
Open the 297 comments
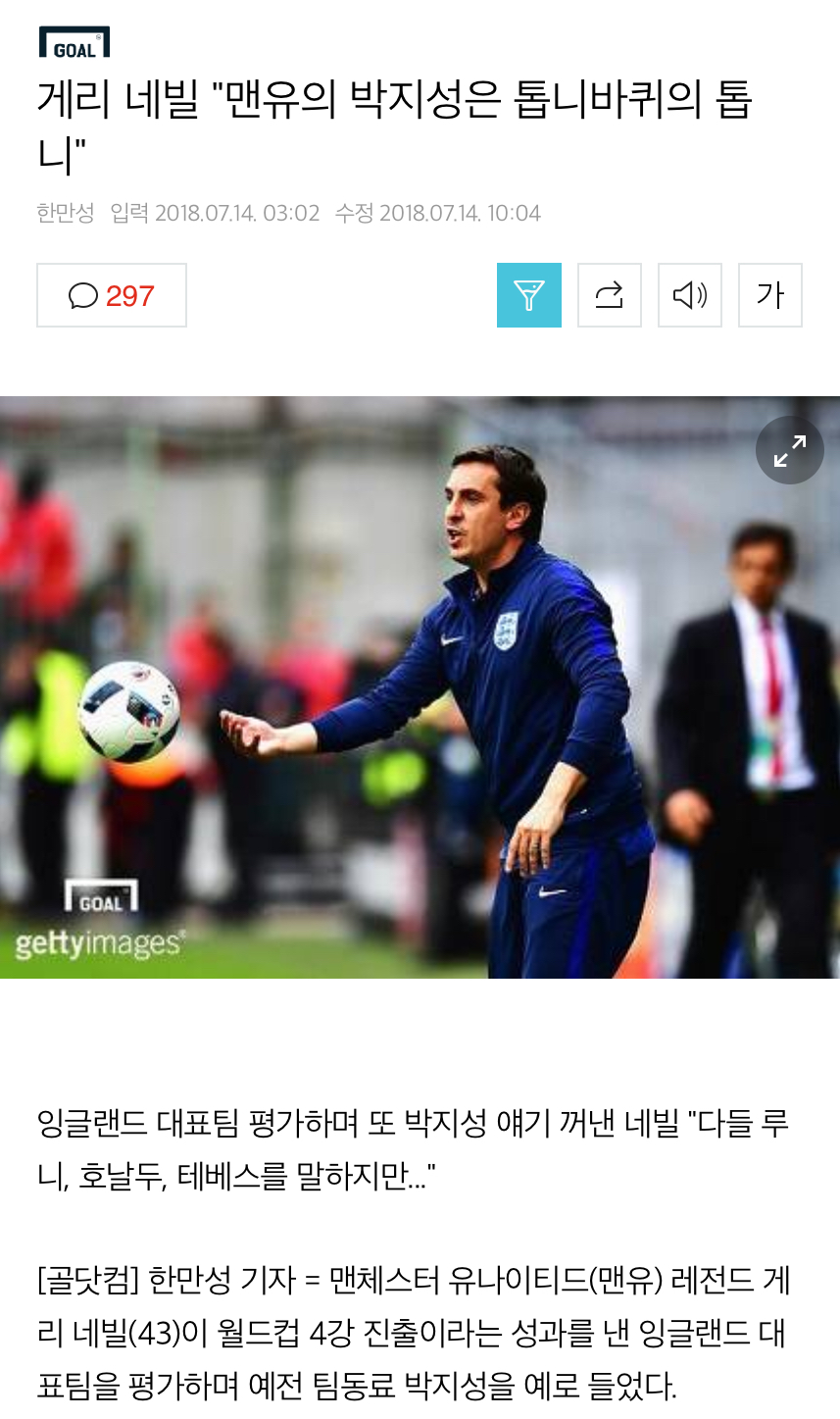112,295
